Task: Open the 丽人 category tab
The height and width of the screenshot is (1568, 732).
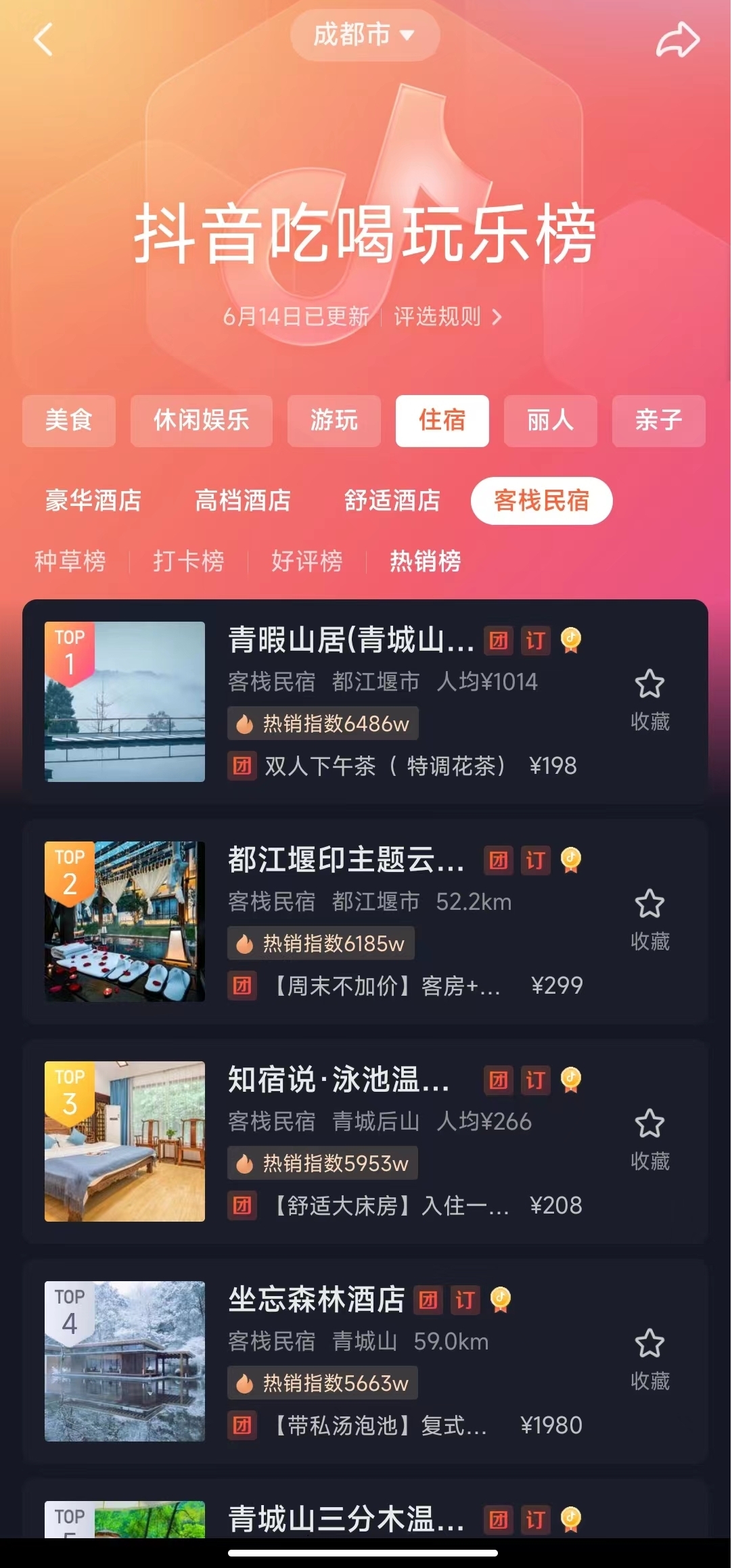Action: 550,421
